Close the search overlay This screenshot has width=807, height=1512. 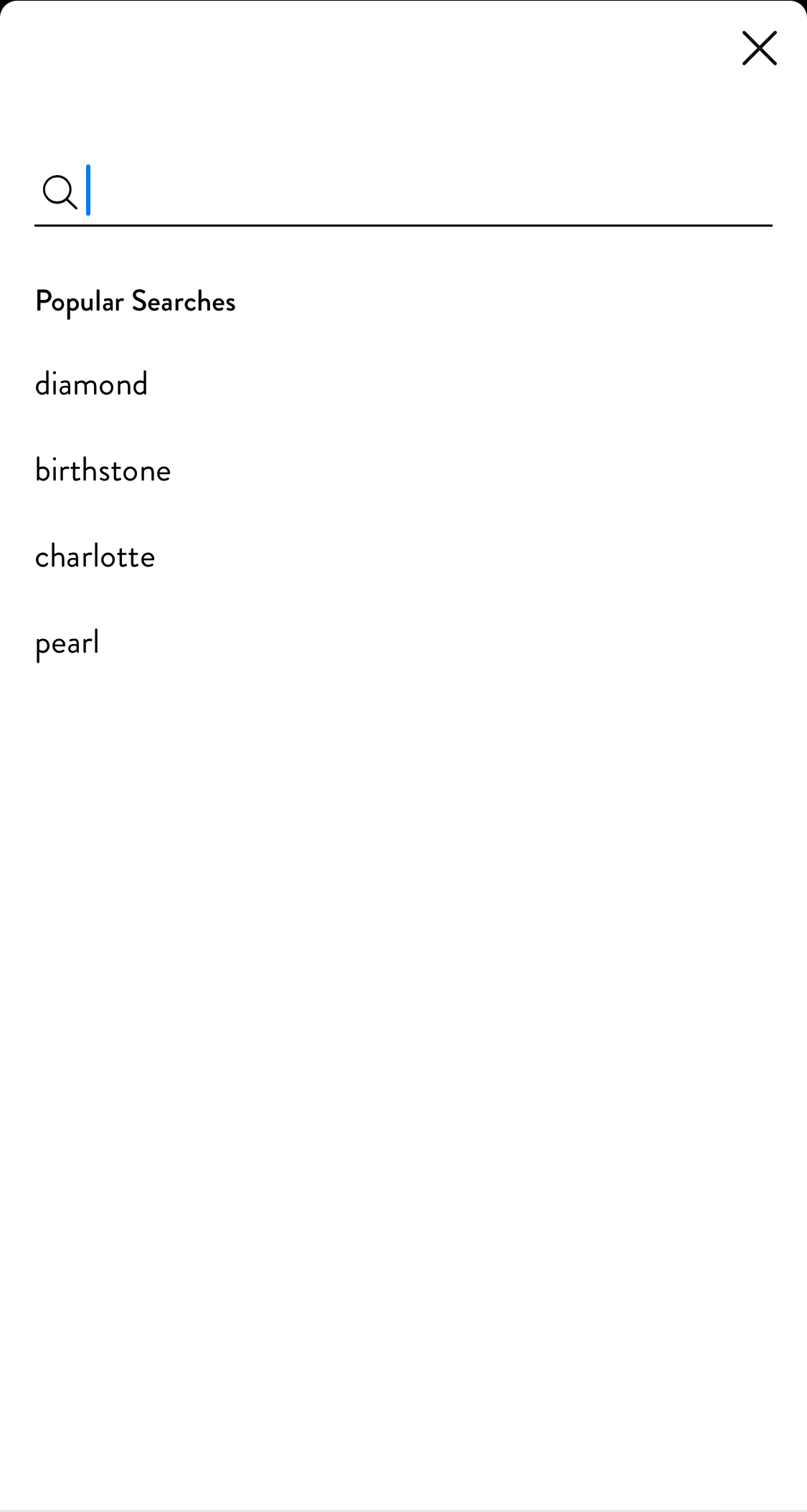(759, 48)
